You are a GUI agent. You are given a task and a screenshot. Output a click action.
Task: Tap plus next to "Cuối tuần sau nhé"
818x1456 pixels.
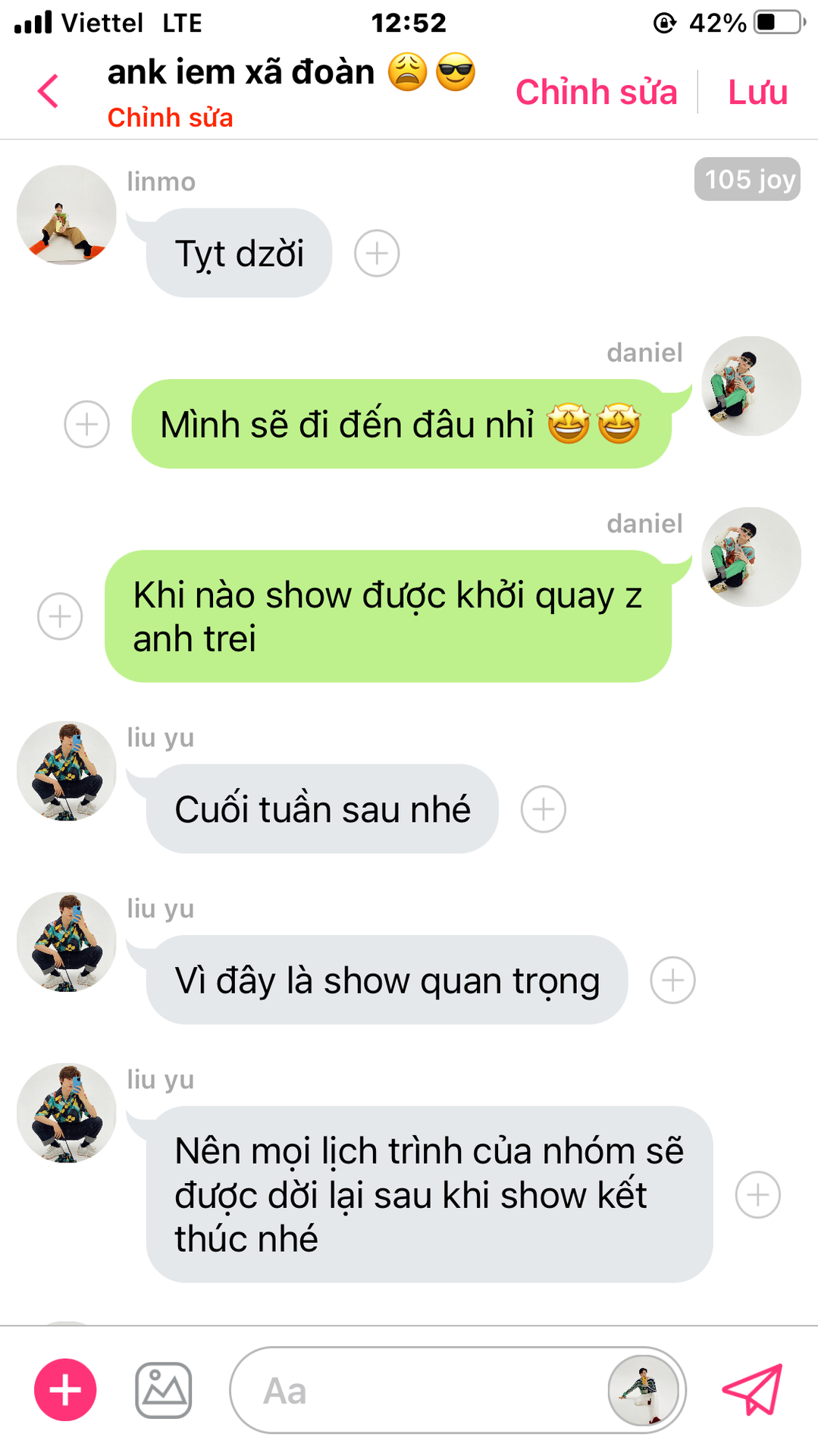click(543, 809)
